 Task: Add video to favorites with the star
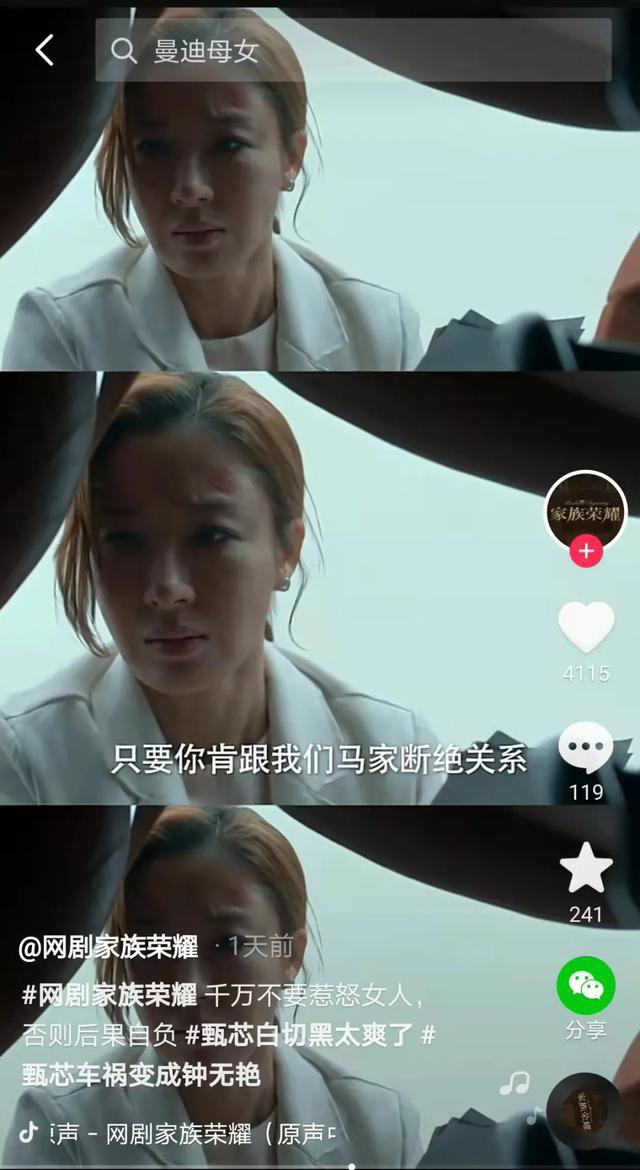click(586, 868)
